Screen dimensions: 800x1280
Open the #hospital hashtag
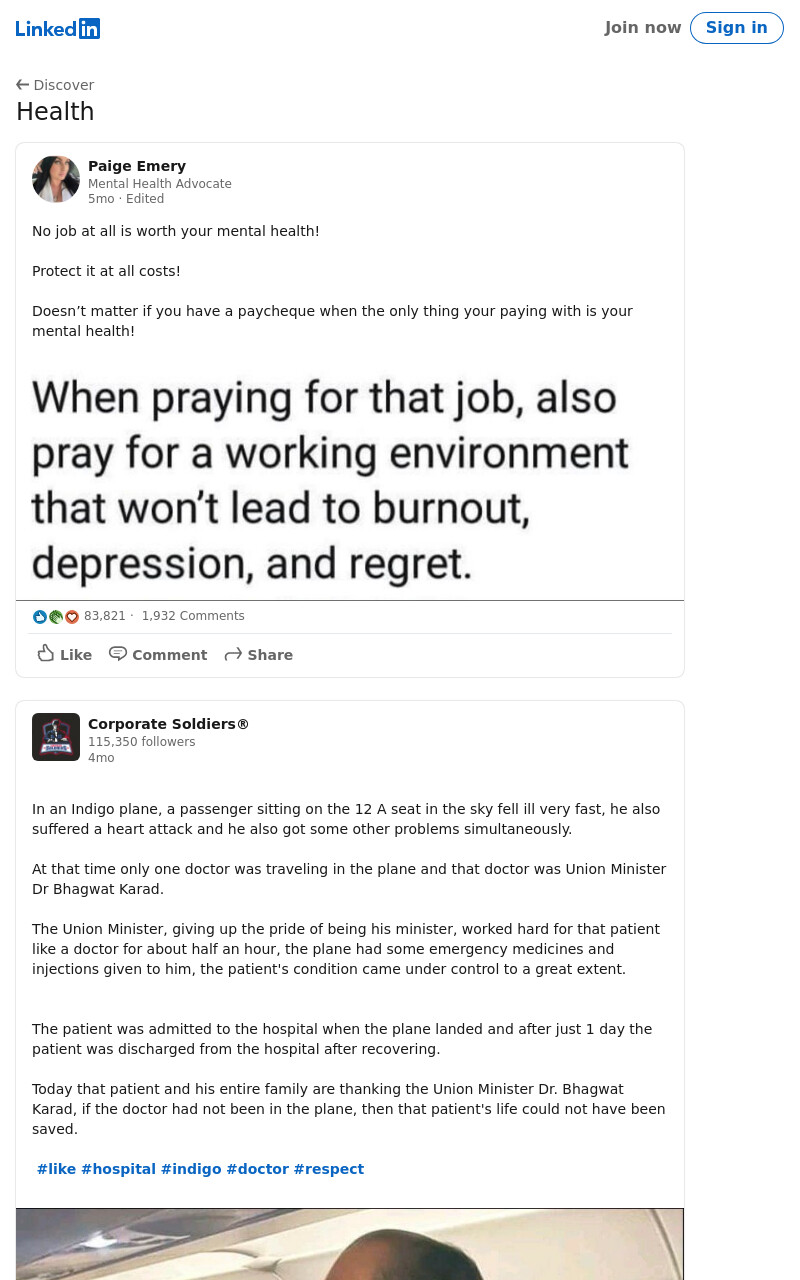(118, 1169)
